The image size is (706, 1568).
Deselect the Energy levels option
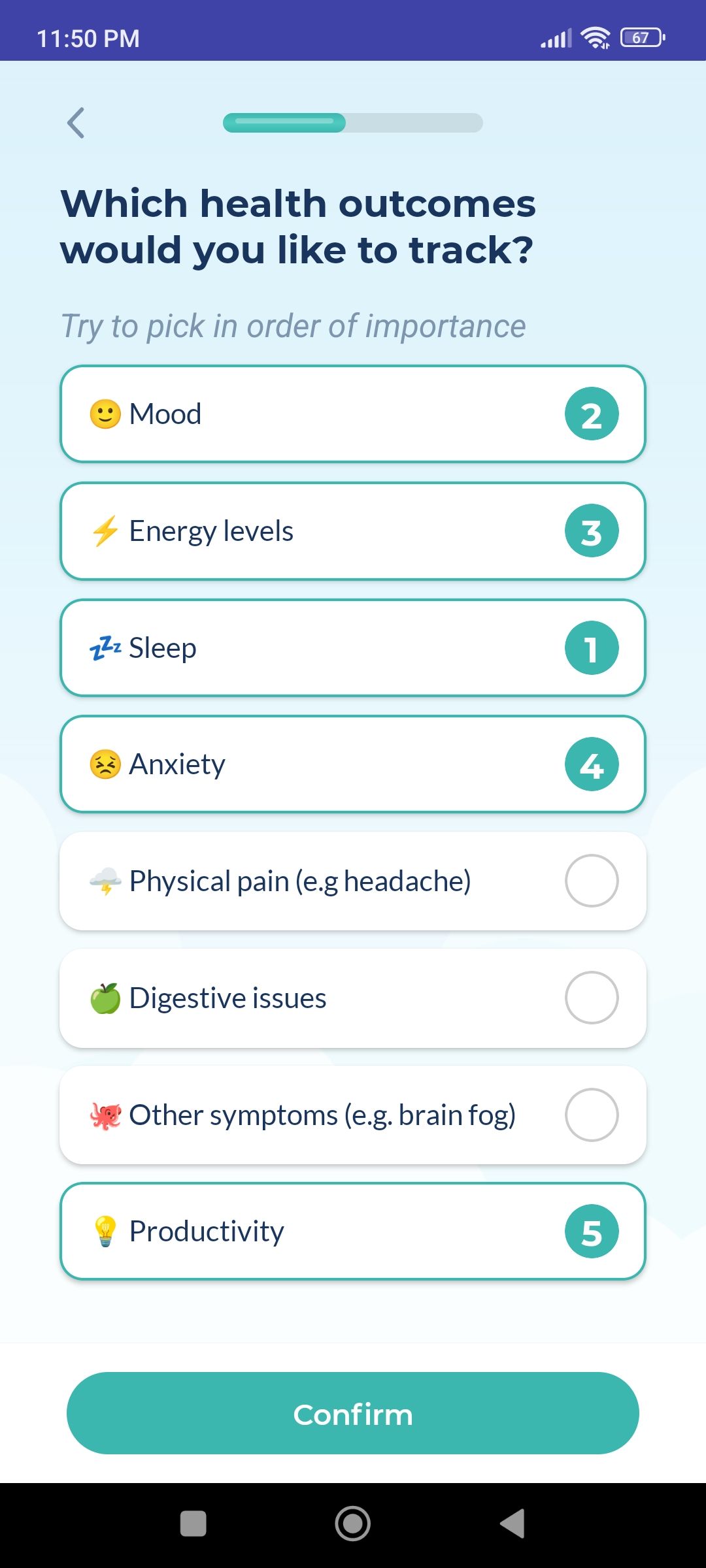click(x=353, y=531)
